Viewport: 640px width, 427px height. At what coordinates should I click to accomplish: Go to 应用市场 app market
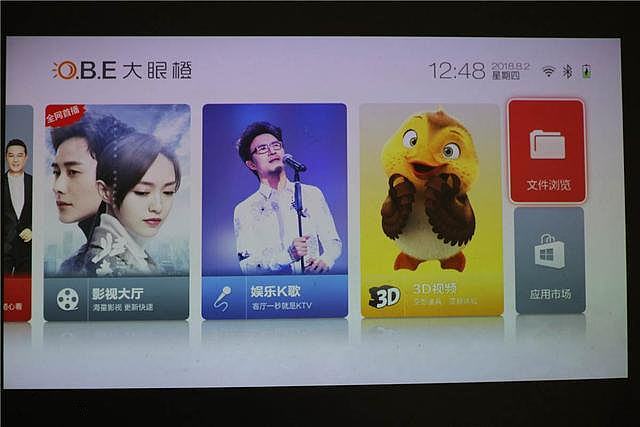[549, 260]
